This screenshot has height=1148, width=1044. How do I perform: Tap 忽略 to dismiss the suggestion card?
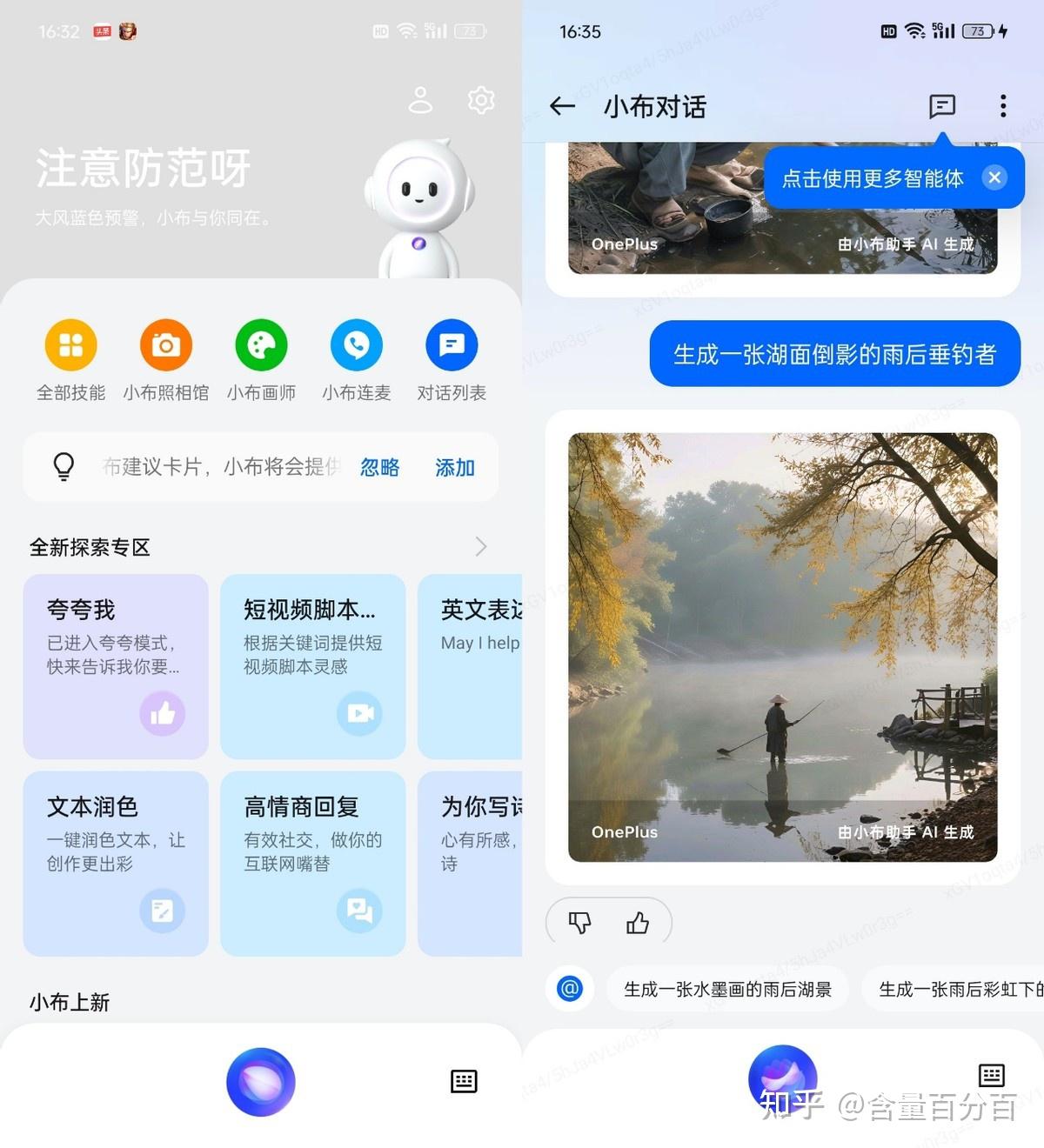(379, 467)
